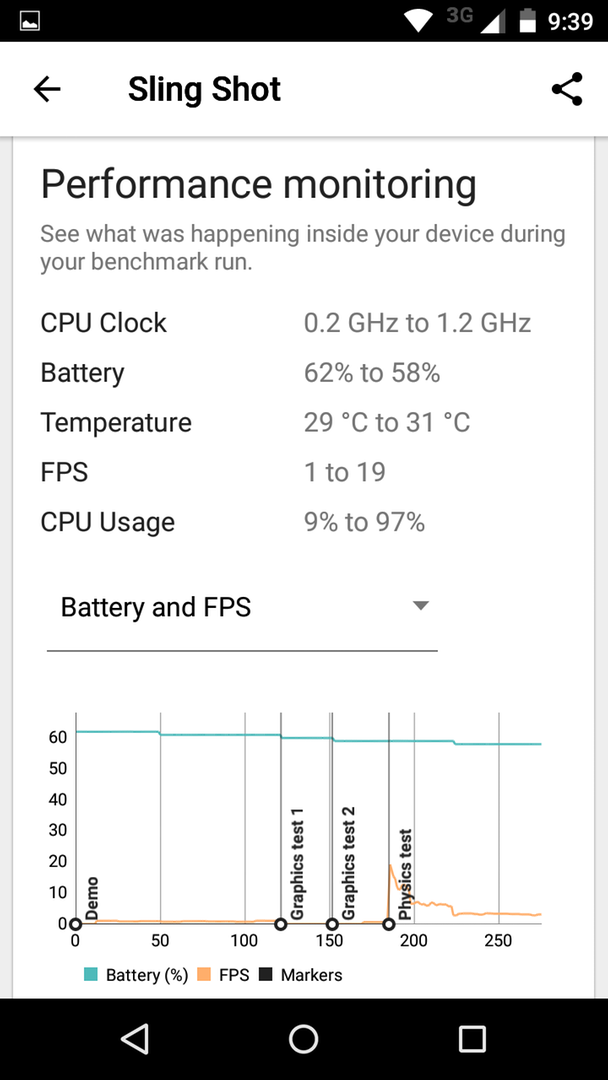The height and width of the screenshot is (1080, 608).
Task: Toggle FPS series in chart legend
Action: [x=222, y=975]
